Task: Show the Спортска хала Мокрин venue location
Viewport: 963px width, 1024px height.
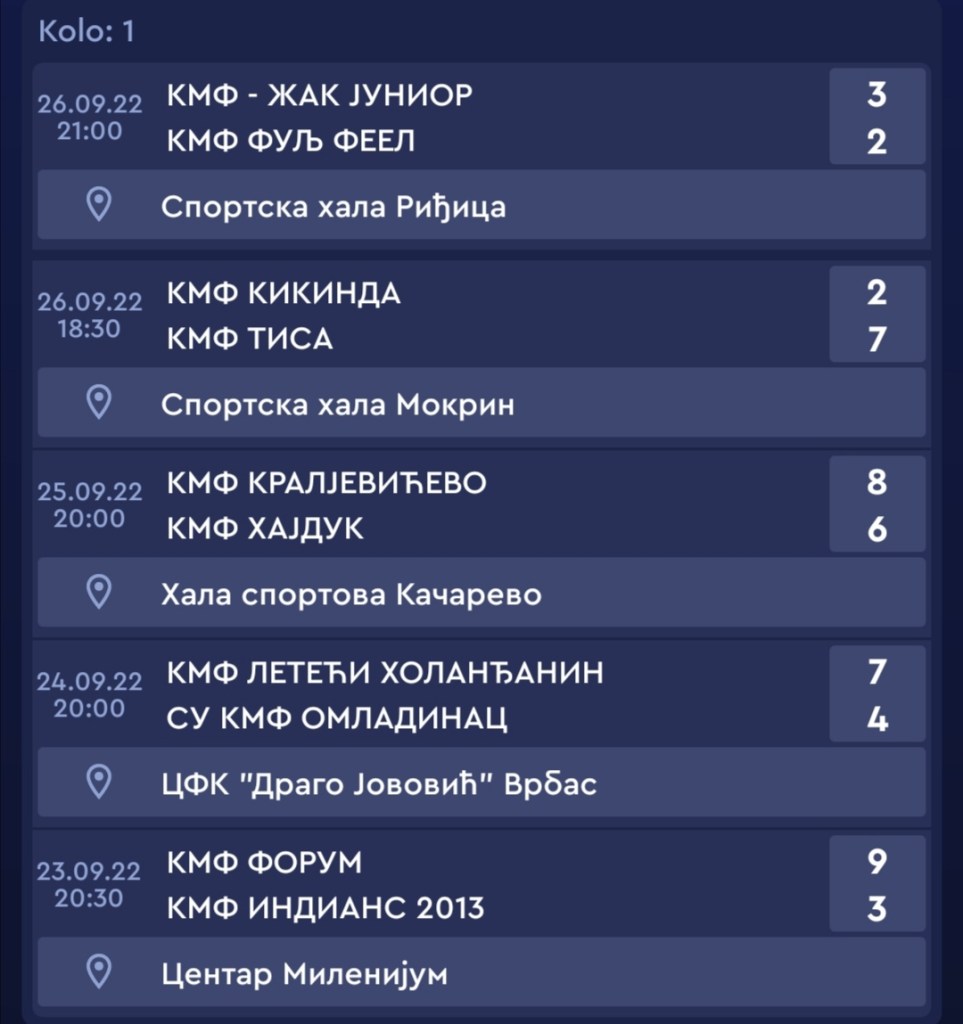Action: [x=480, y=403]
